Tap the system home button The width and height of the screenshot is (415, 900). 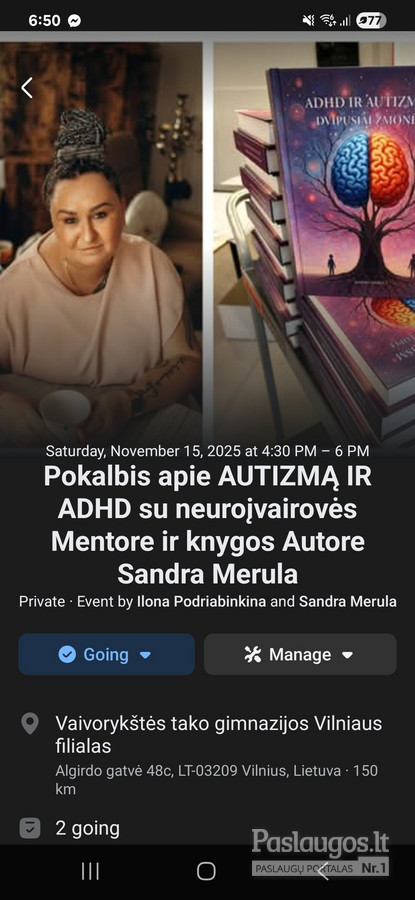pyautogui.click(x=206, y=871)
